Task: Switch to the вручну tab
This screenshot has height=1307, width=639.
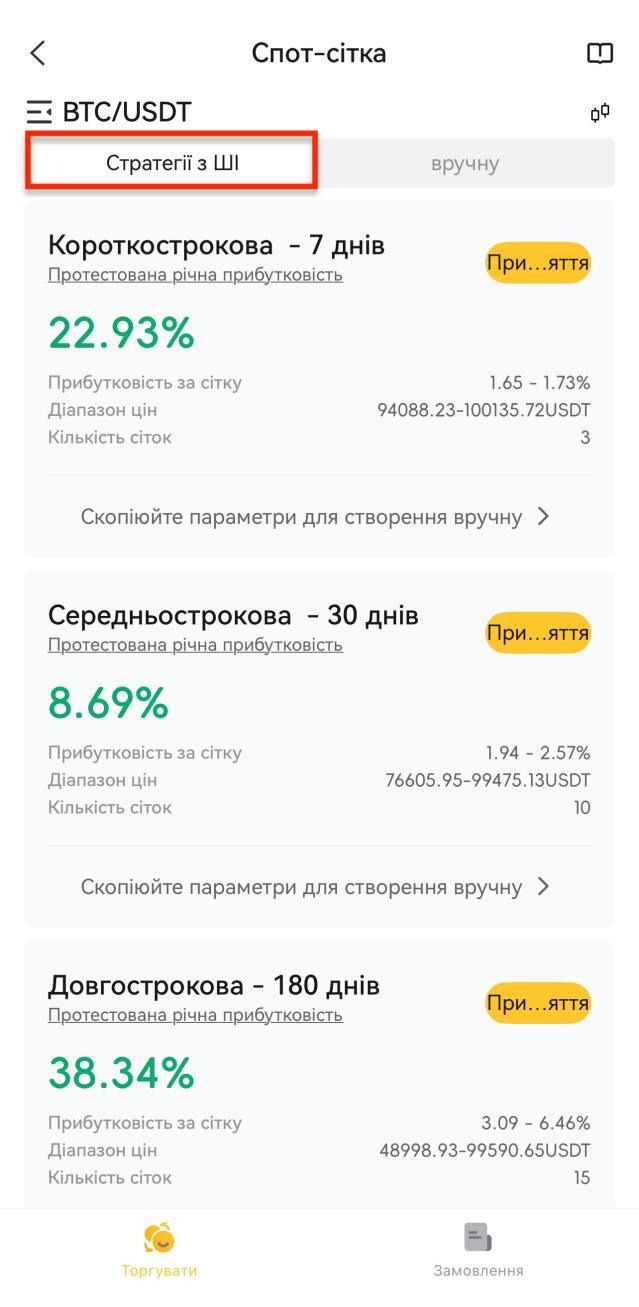Action: point(465,163)
